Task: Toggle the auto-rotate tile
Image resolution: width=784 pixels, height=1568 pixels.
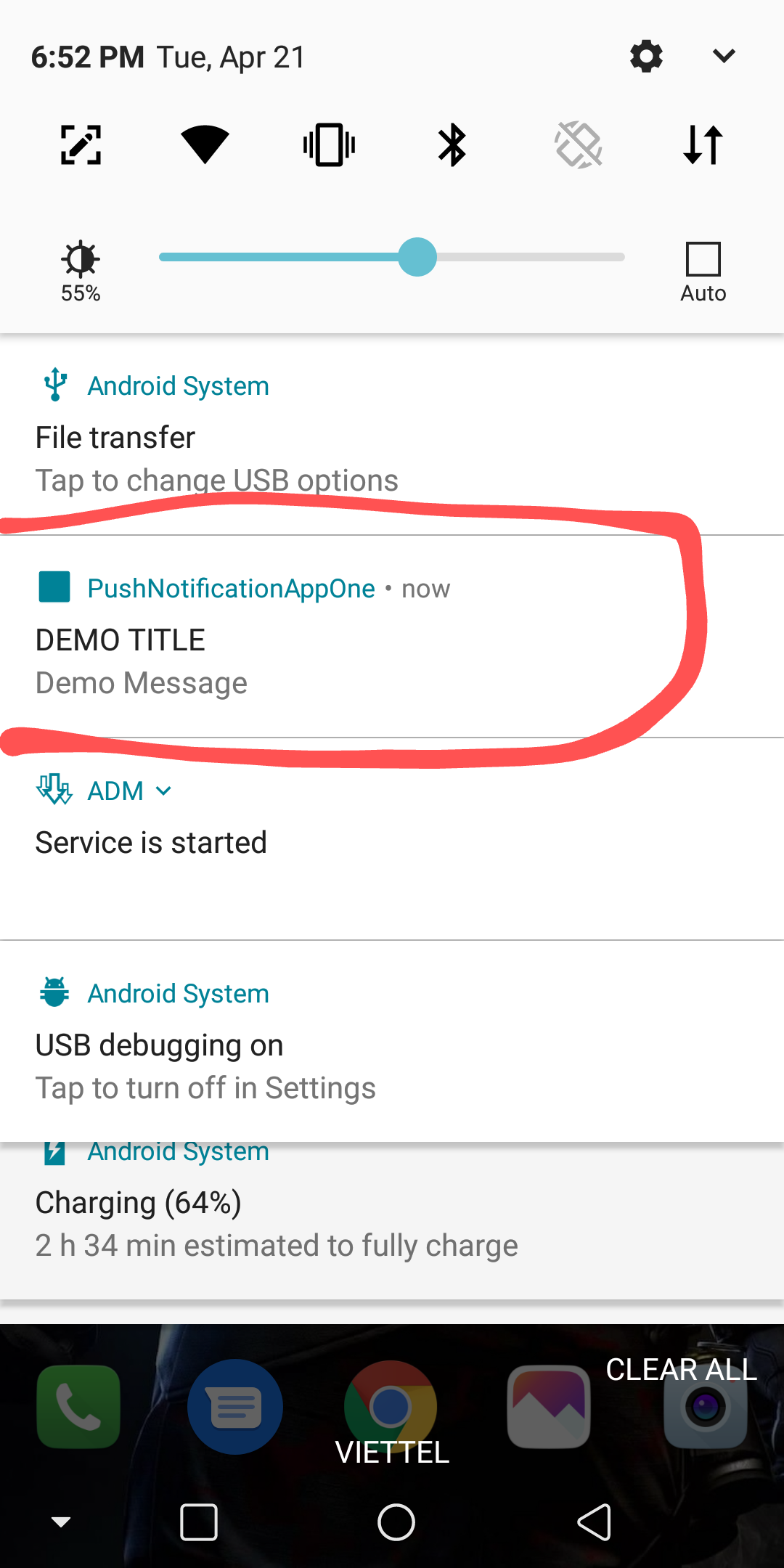Action: 579,145
